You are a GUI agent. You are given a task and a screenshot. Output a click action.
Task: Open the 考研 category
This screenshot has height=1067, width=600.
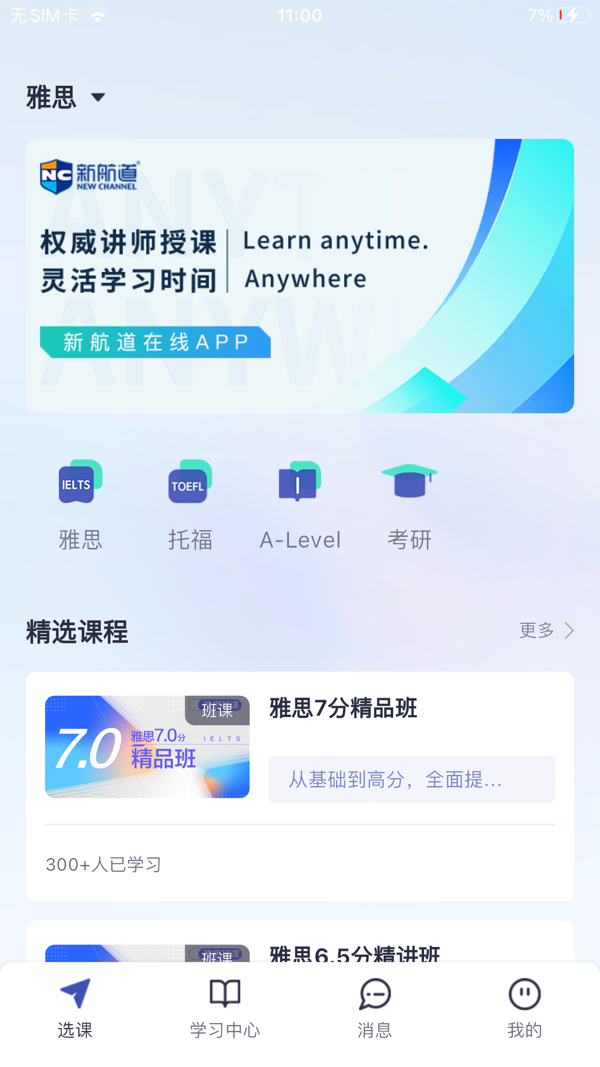pos(410,505)
